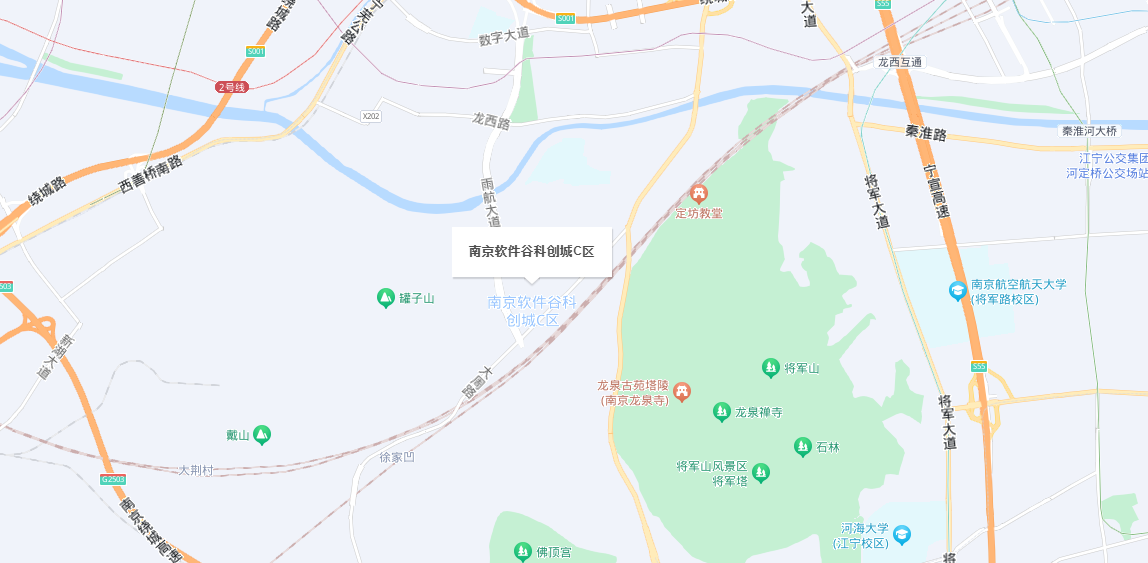Open the 将军山风景区 marker
Screen dimensions: 1148x563
click(761, 472)
